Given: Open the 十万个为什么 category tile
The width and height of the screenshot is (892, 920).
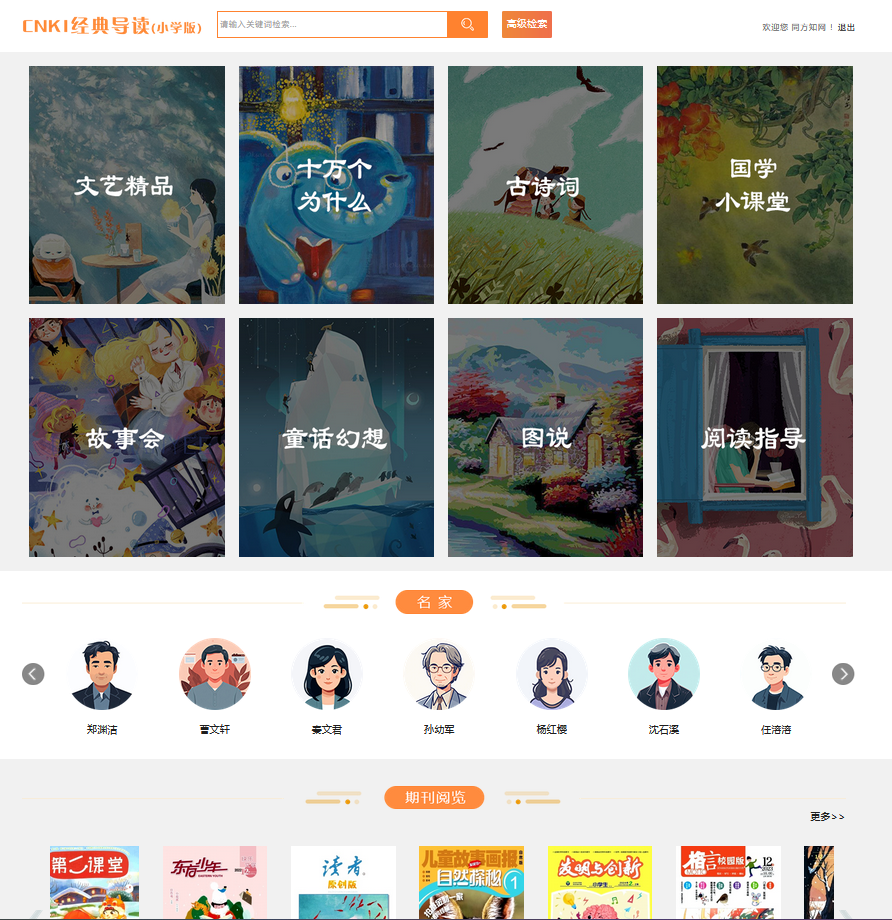Looking at the screenshot, I should pos(336,185).
